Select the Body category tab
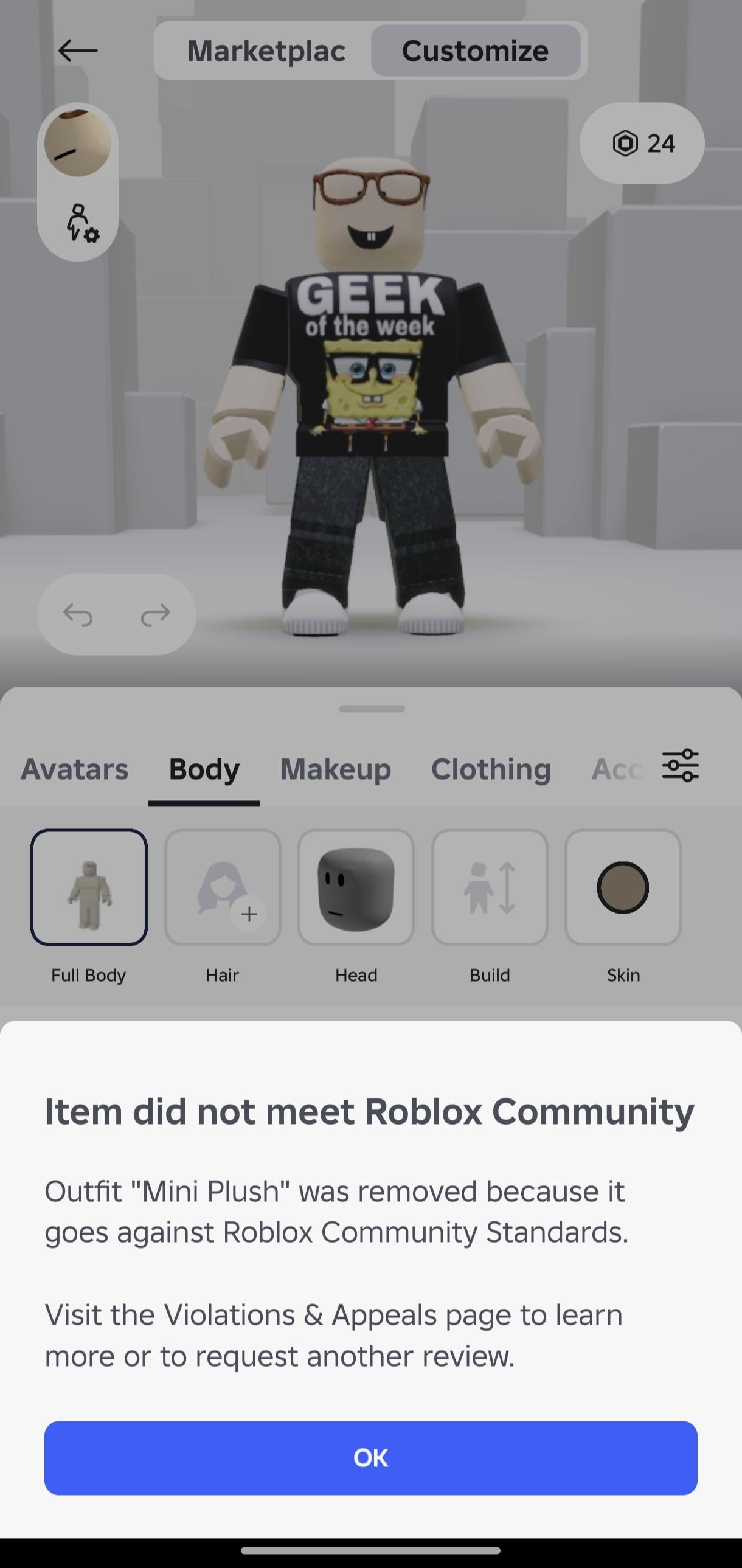 (x=204, y=769)
